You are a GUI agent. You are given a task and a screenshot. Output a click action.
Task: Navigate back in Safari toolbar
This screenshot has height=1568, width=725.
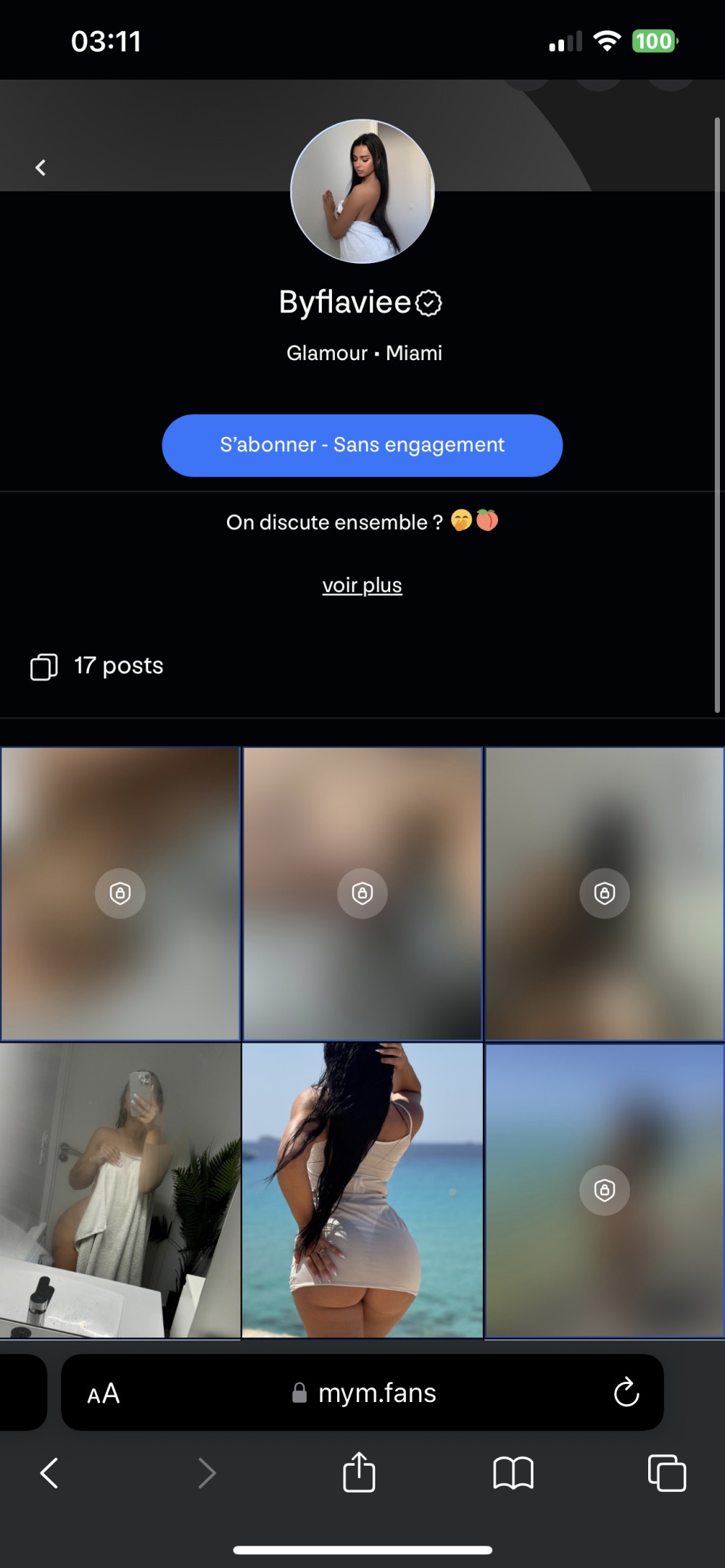coord(49,1472)
